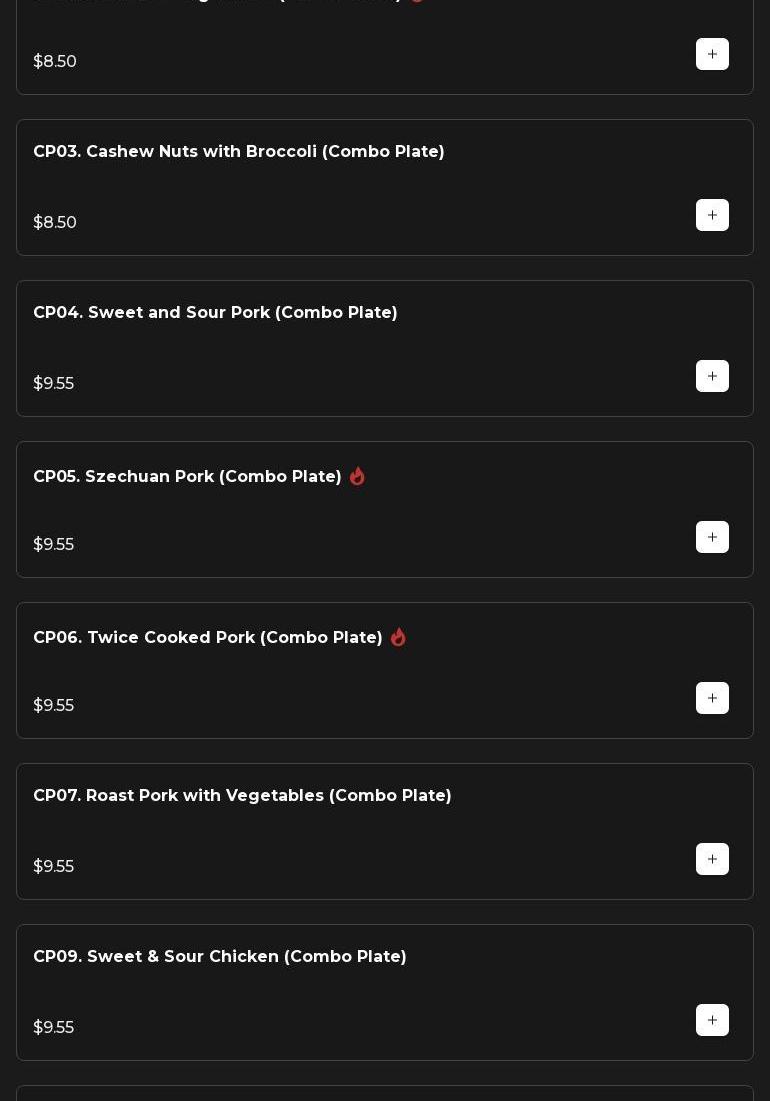View the CP04 Sweet and Sour Pork item
Screen dimensions: 770x1101
click(x=215, y=313)
